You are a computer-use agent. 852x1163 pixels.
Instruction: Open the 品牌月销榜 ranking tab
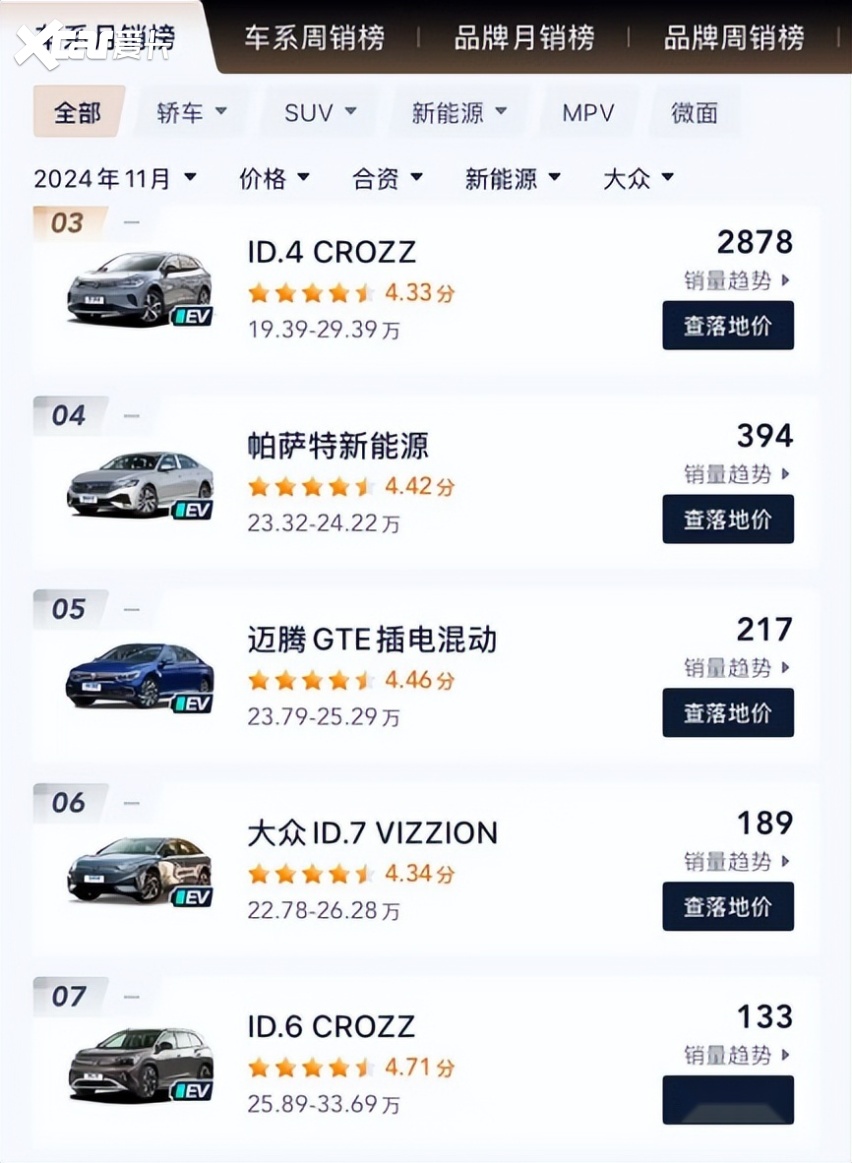[x=523, y=39]
